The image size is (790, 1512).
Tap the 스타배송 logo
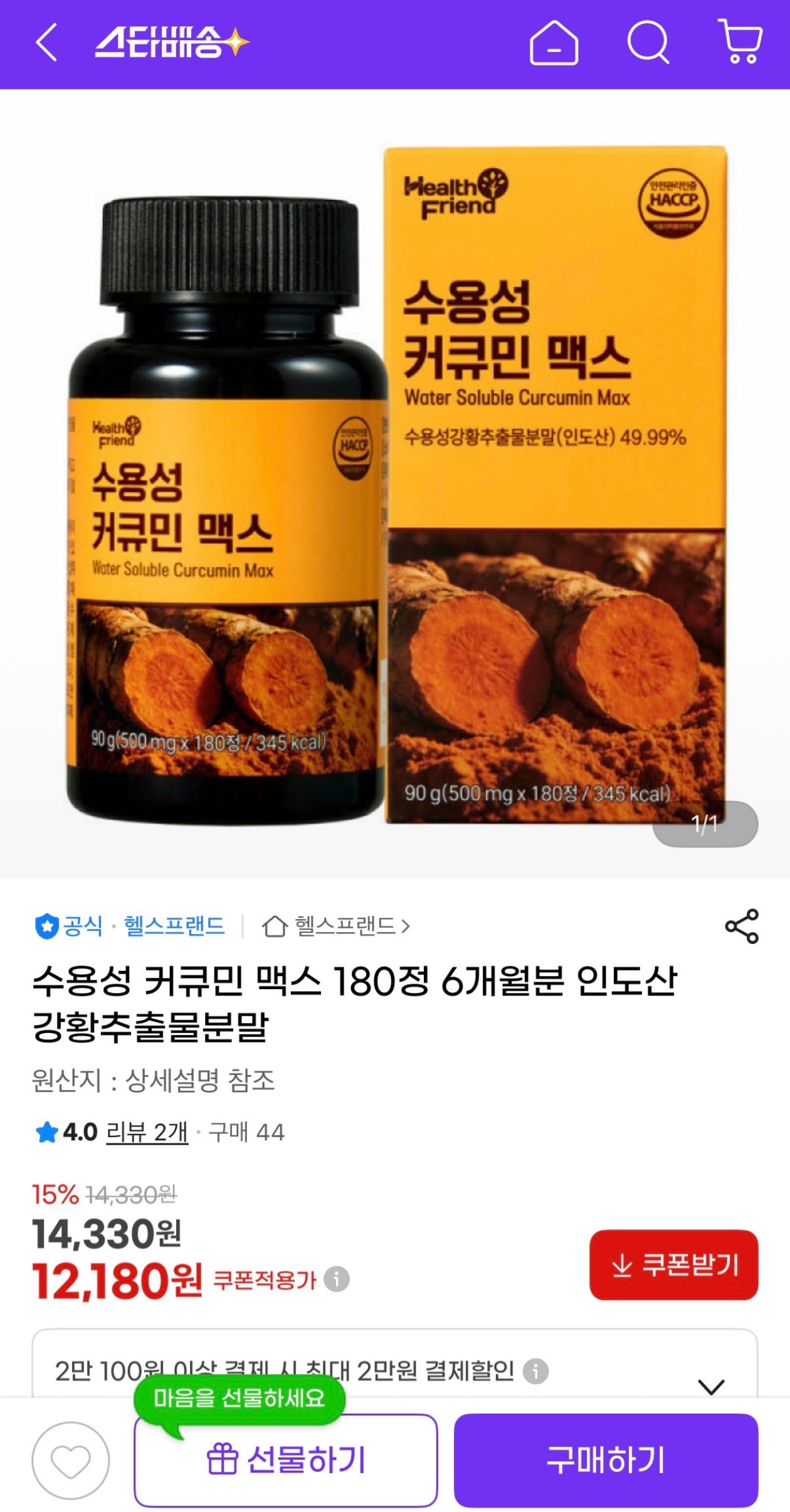click(x=169, y=43)
